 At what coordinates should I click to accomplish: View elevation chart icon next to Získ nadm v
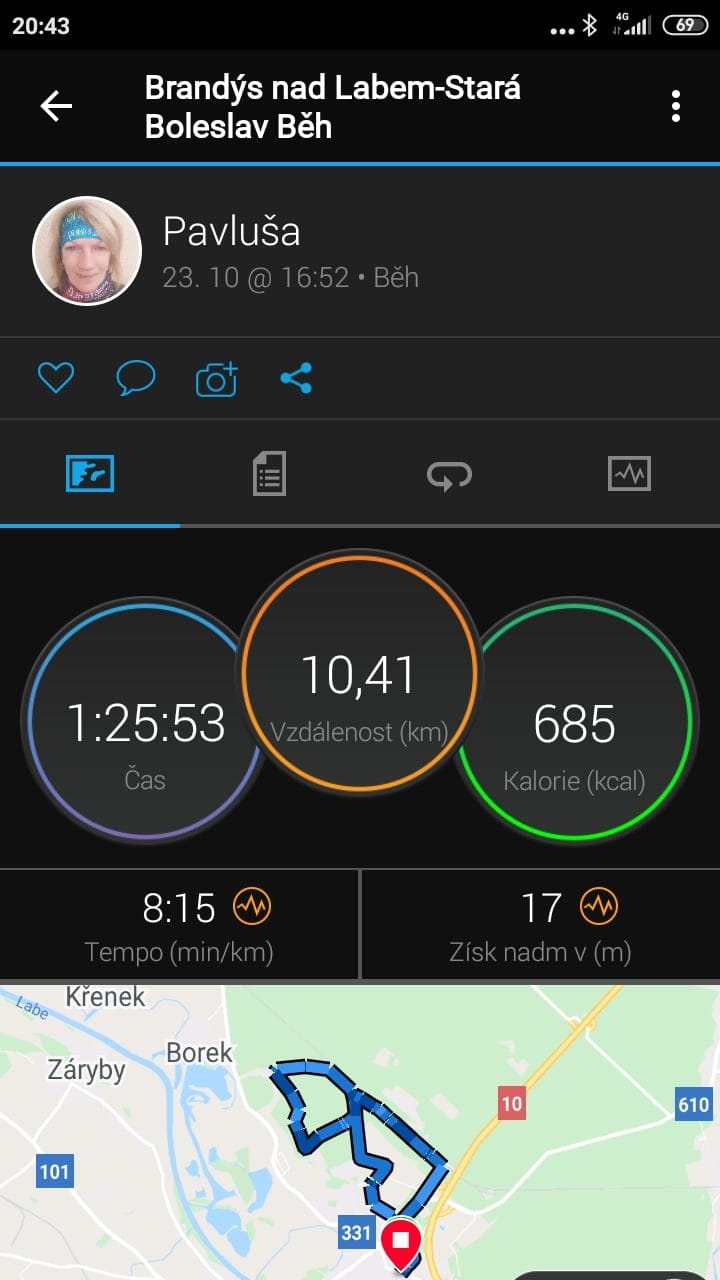click(x=599, y=907)
